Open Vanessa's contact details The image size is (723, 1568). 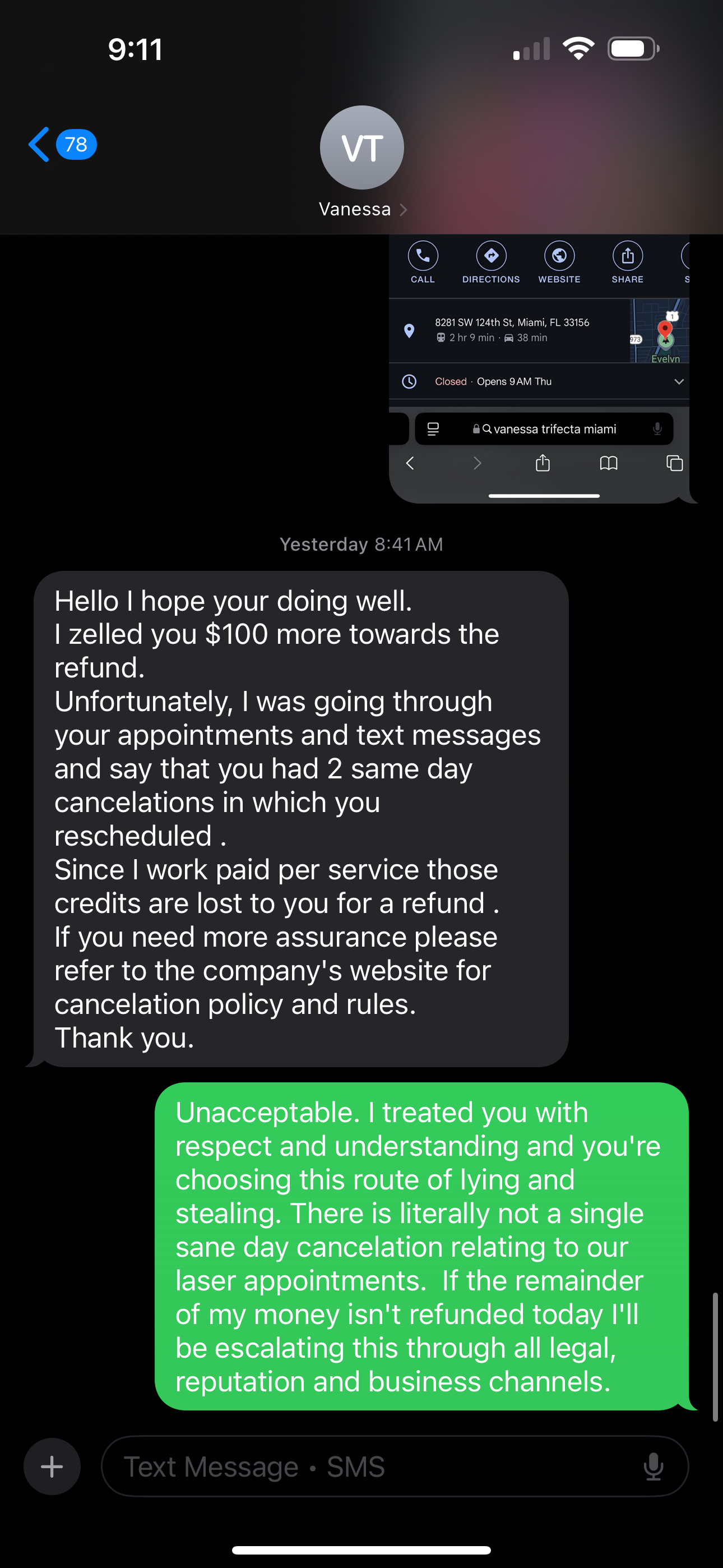pyautogui.click(x=361, y=162)
